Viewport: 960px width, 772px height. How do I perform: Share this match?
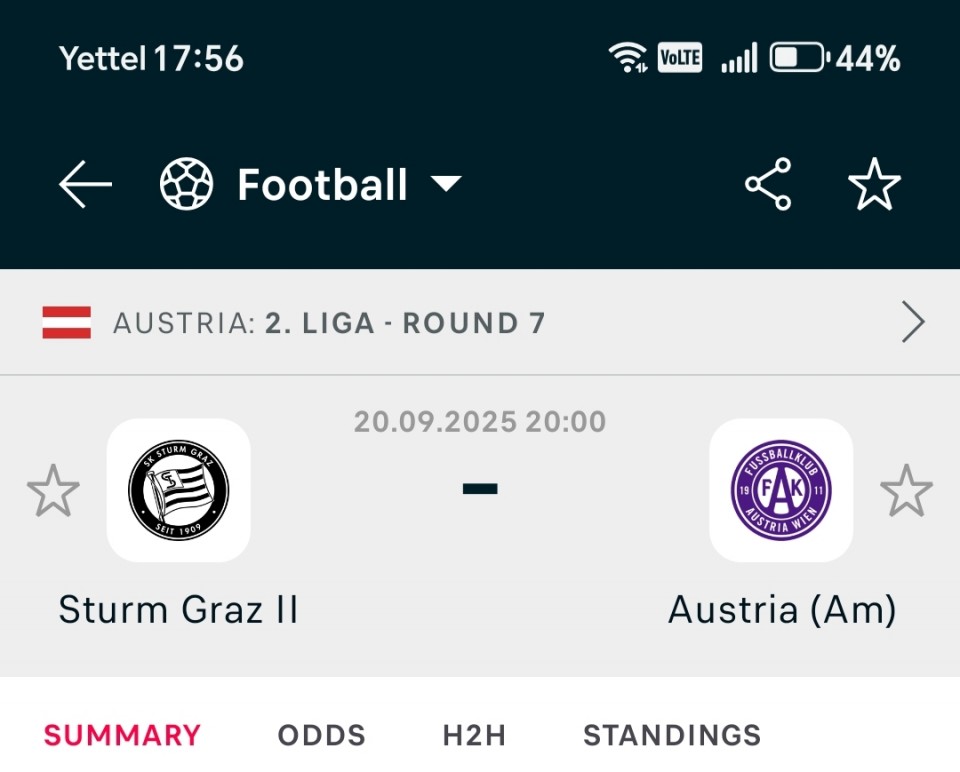pos(768,185)
